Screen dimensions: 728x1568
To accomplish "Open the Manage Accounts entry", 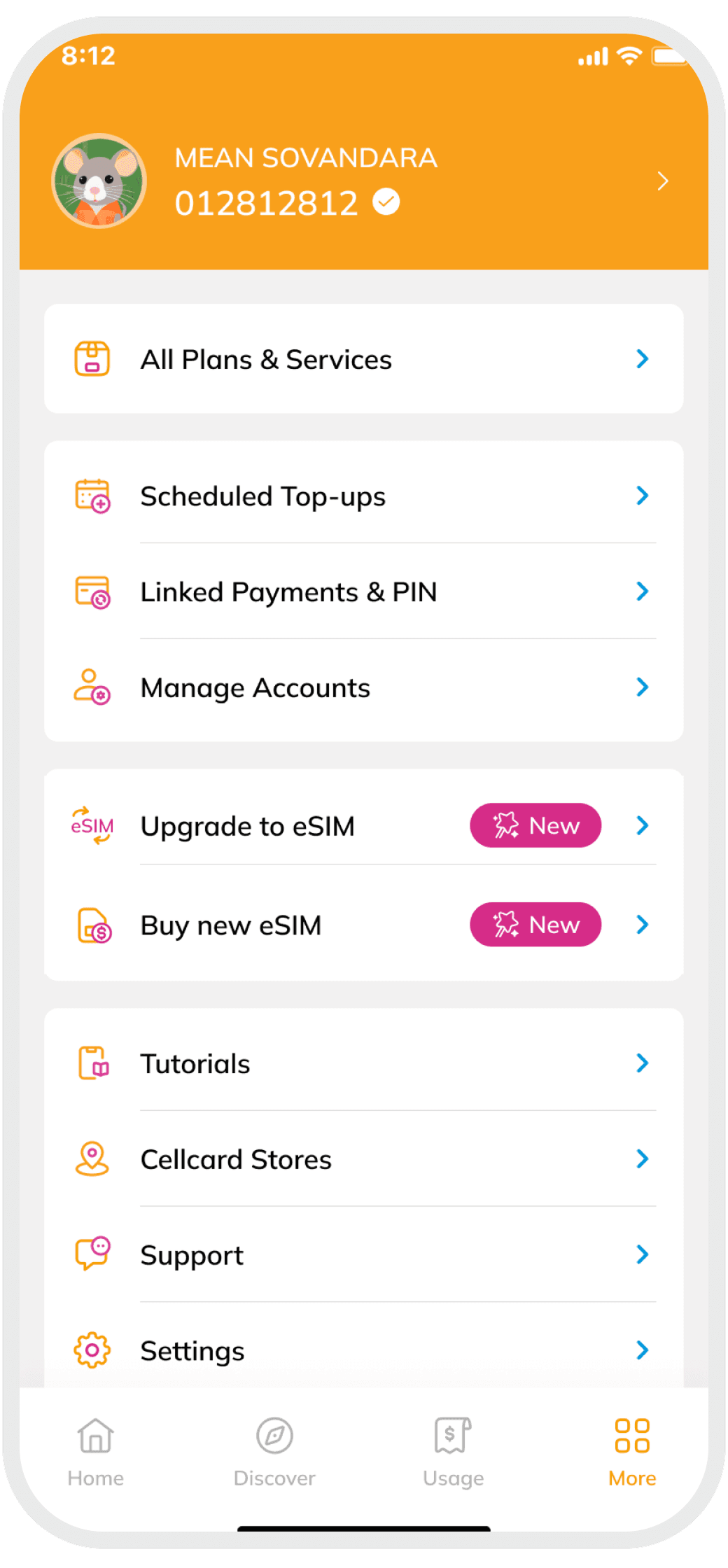I will tap(364, 687).
